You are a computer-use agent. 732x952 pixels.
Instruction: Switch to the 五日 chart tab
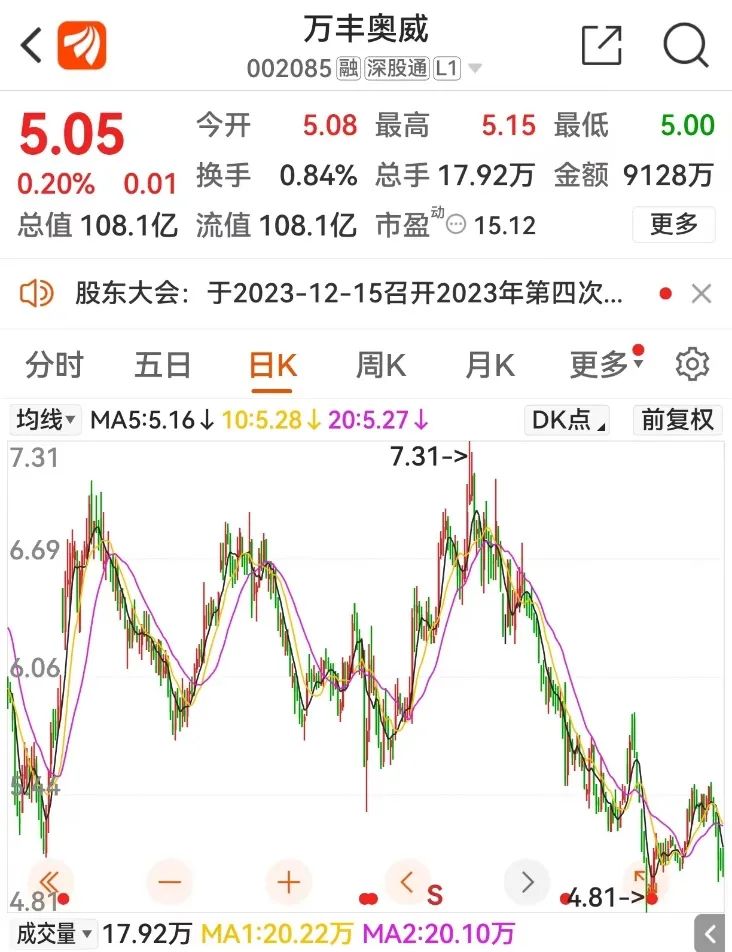click(x=162, y=365)
